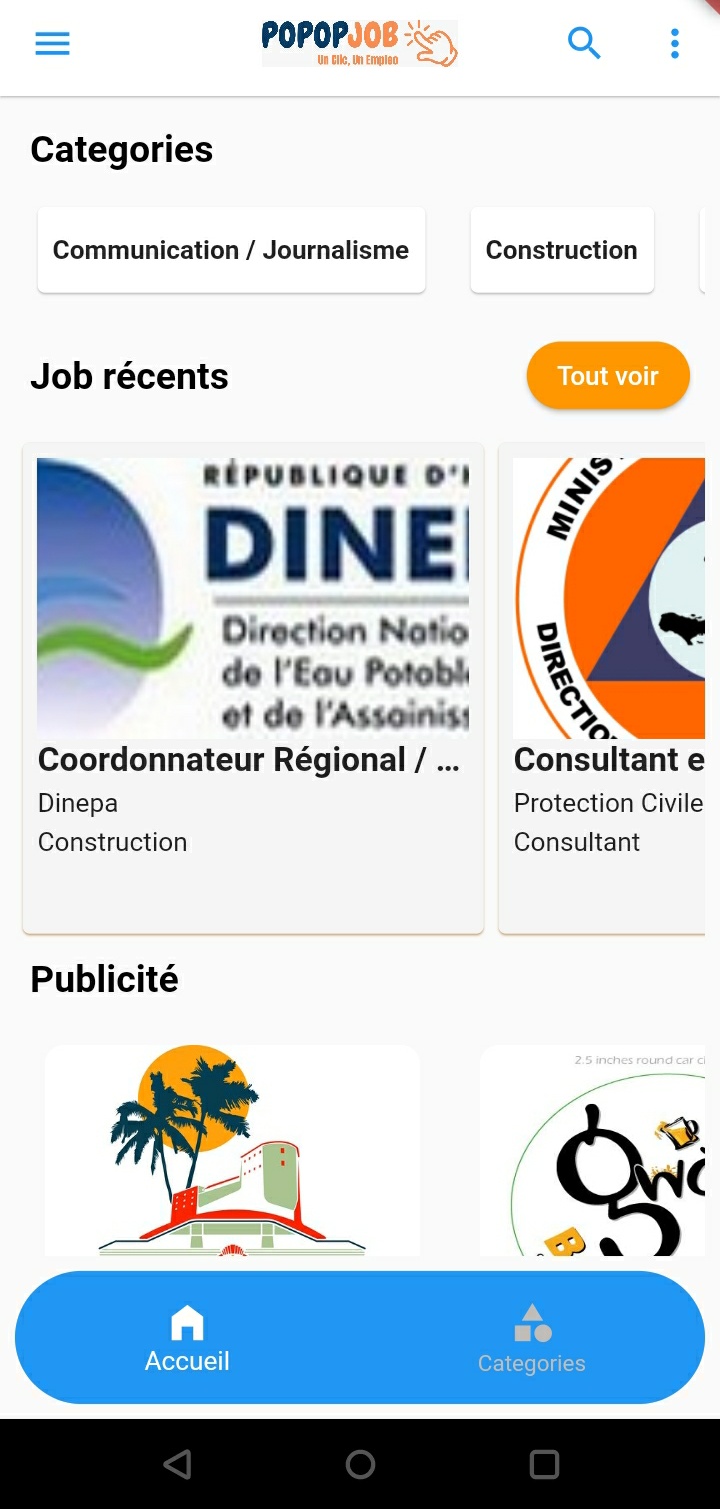720x1509 pixels.
Task: Select the Construction category chip
Action: coord(562,250)
